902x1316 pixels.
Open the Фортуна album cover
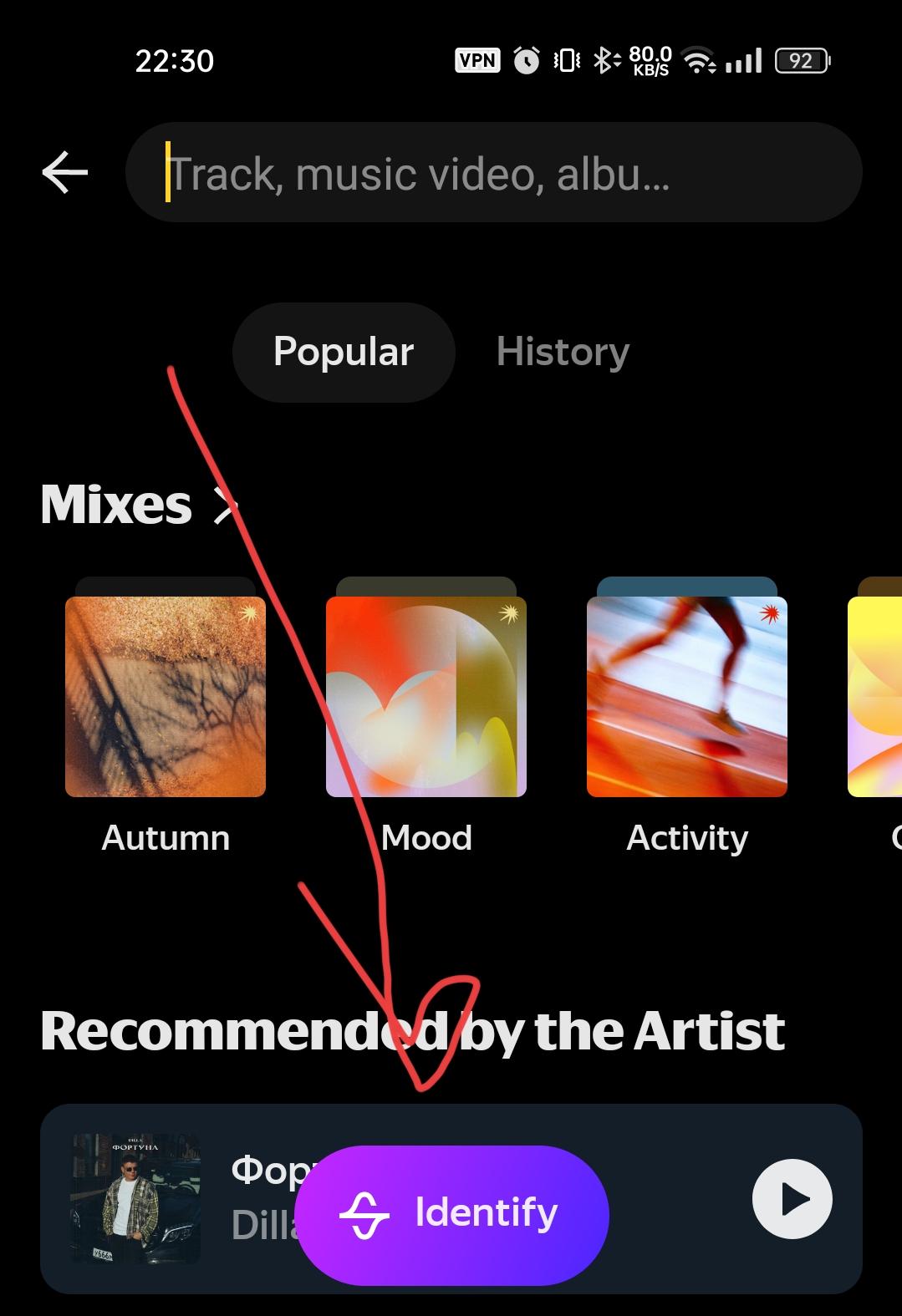(x=135, y=1199)
